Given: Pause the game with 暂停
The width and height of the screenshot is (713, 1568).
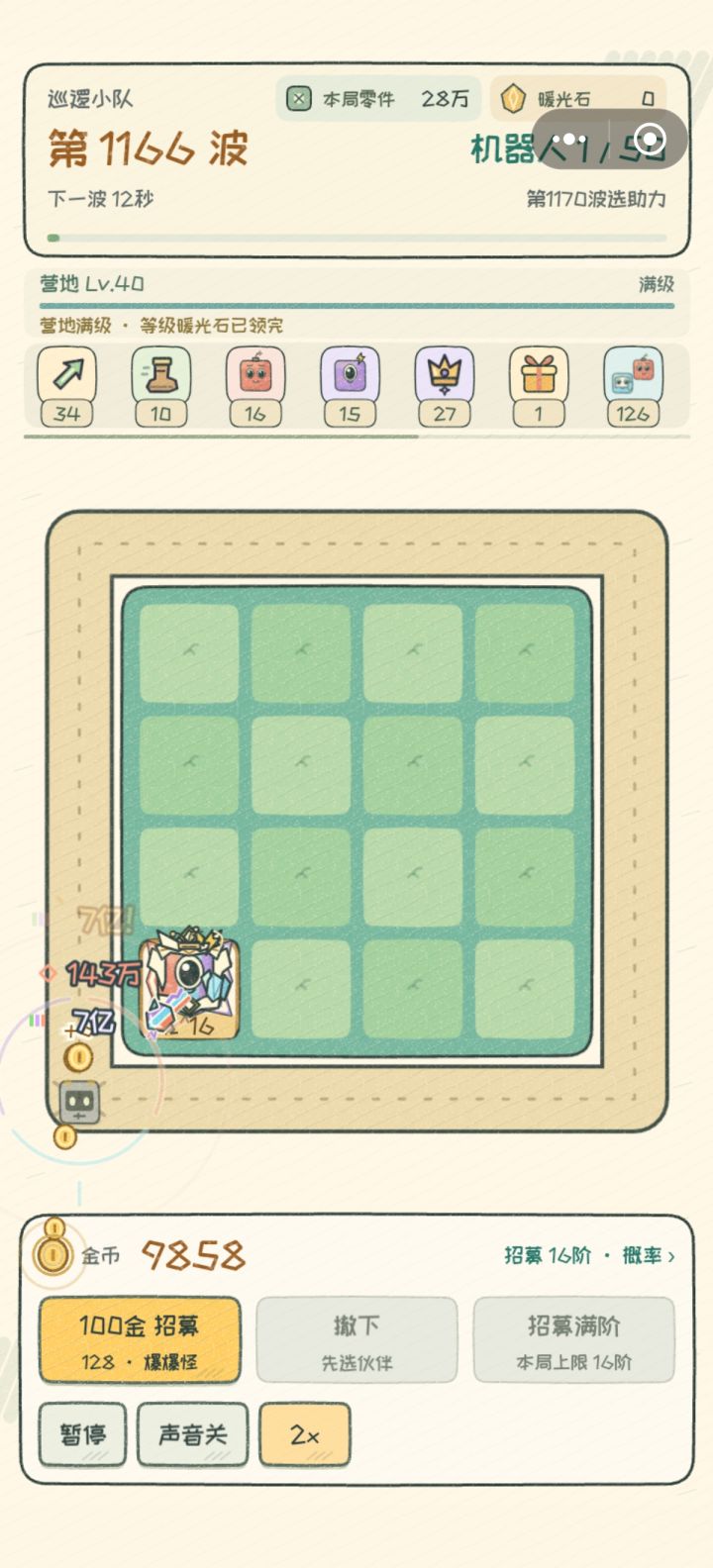Looking at the screenshot, I should pyautogui.click(x=82, y=1433).
